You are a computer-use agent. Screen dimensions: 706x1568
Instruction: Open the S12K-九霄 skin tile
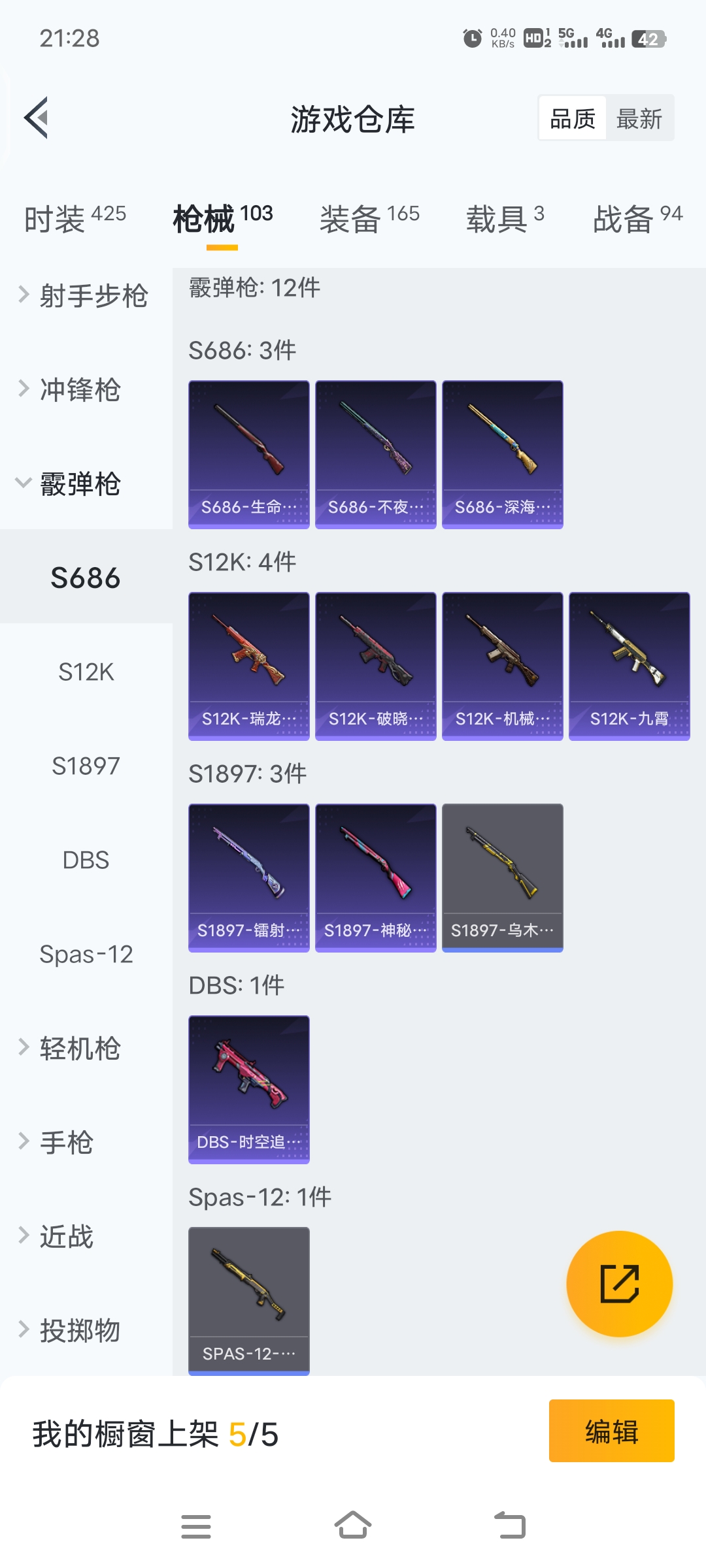click(x=629, y=666)
